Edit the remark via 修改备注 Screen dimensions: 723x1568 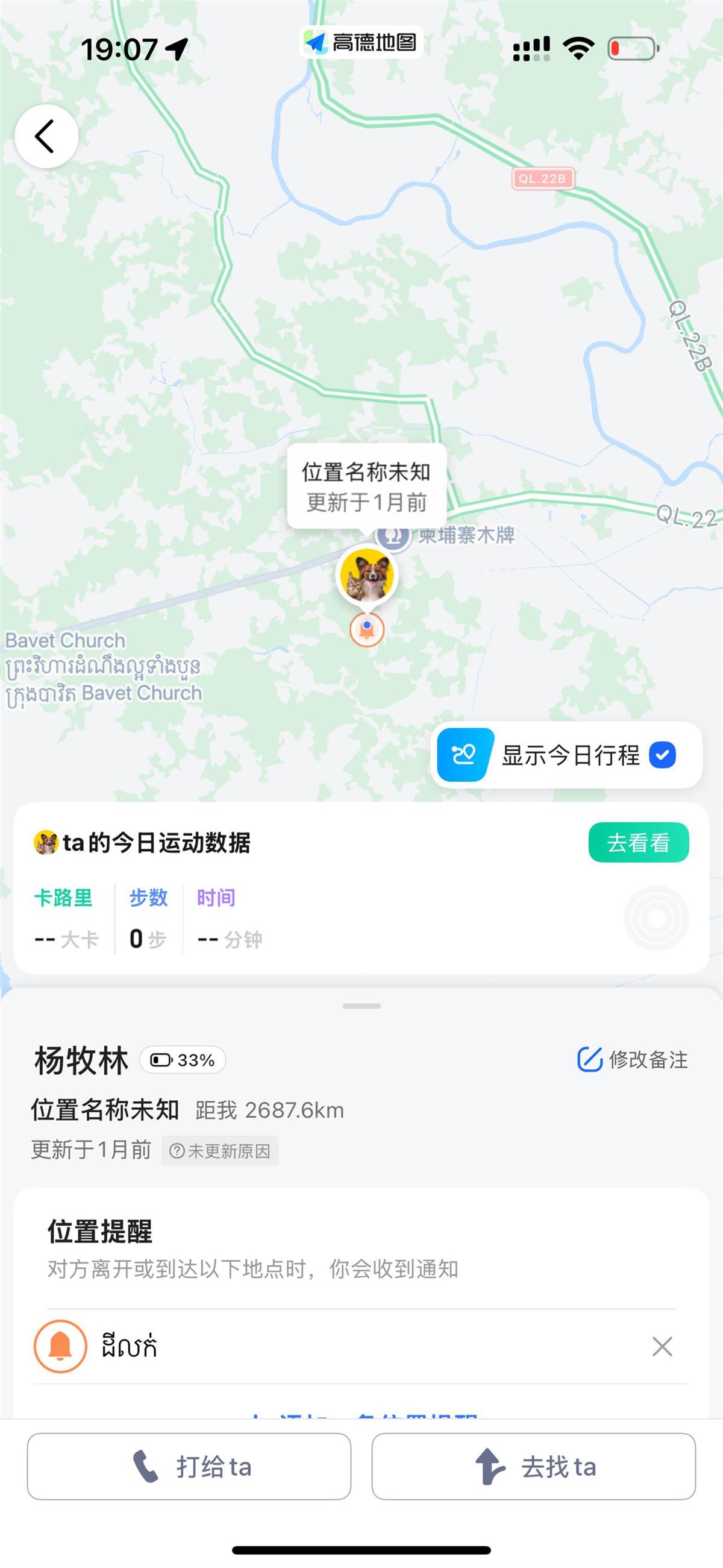pos(633,1060)
